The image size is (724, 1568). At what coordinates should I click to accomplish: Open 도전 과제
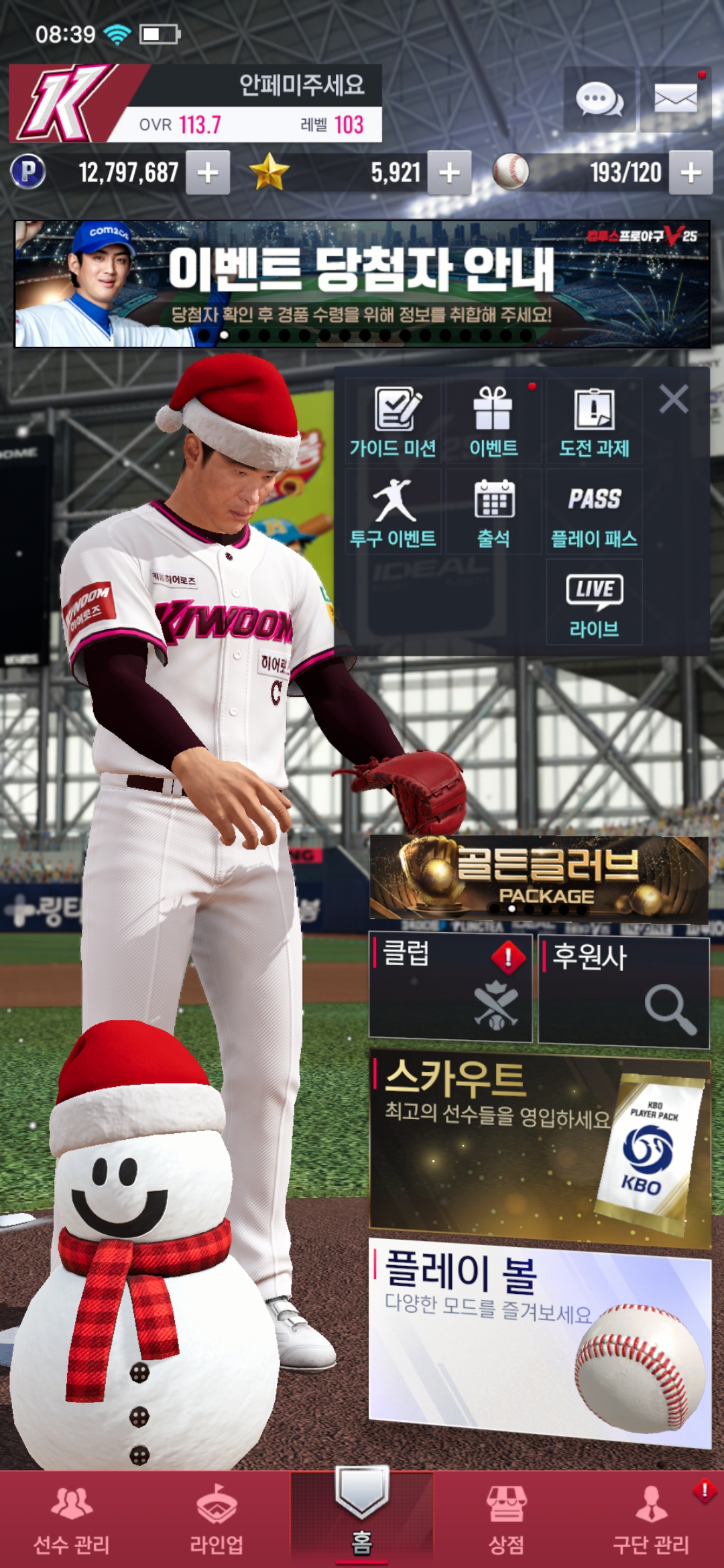pyautogui.click(x=594, y=421)
